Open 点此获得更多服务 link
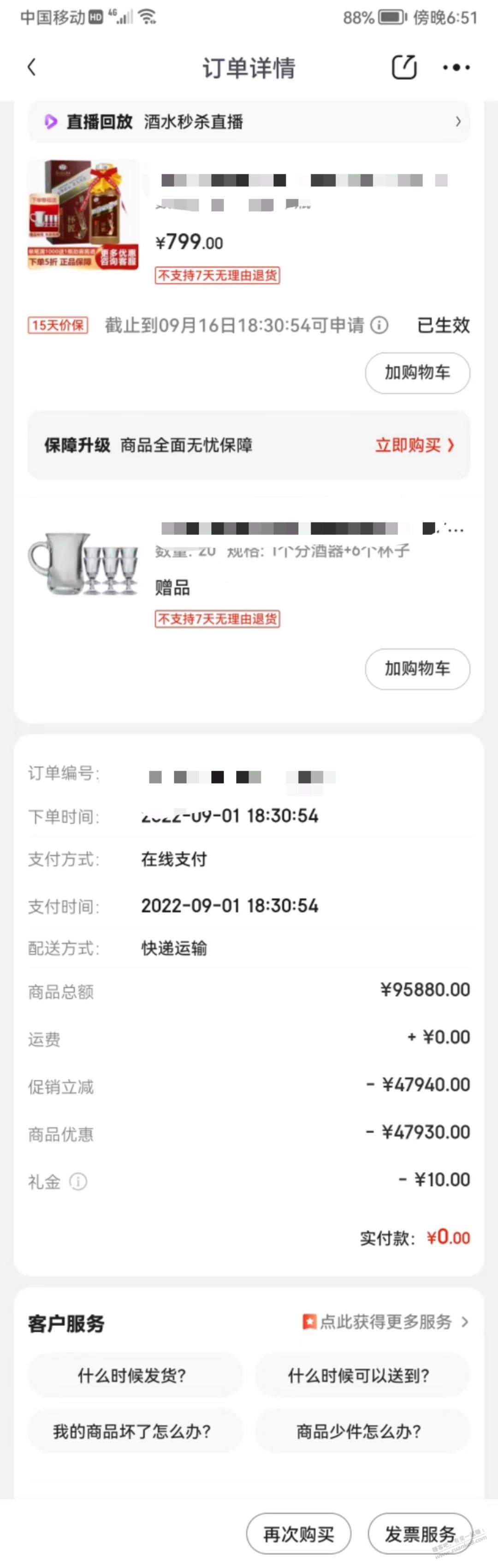 point(385,1321)
